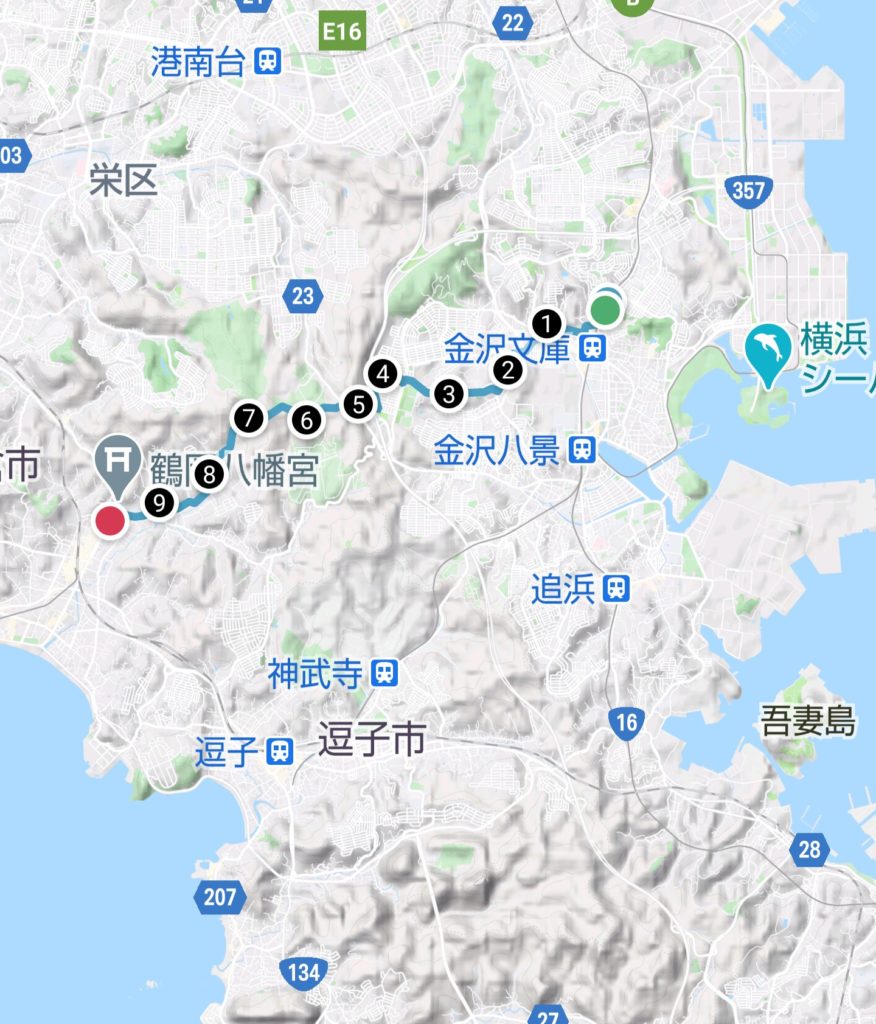876x1024 pixels.
Task: Tap waypoint marker 4
Action: (x=381, y=374)
